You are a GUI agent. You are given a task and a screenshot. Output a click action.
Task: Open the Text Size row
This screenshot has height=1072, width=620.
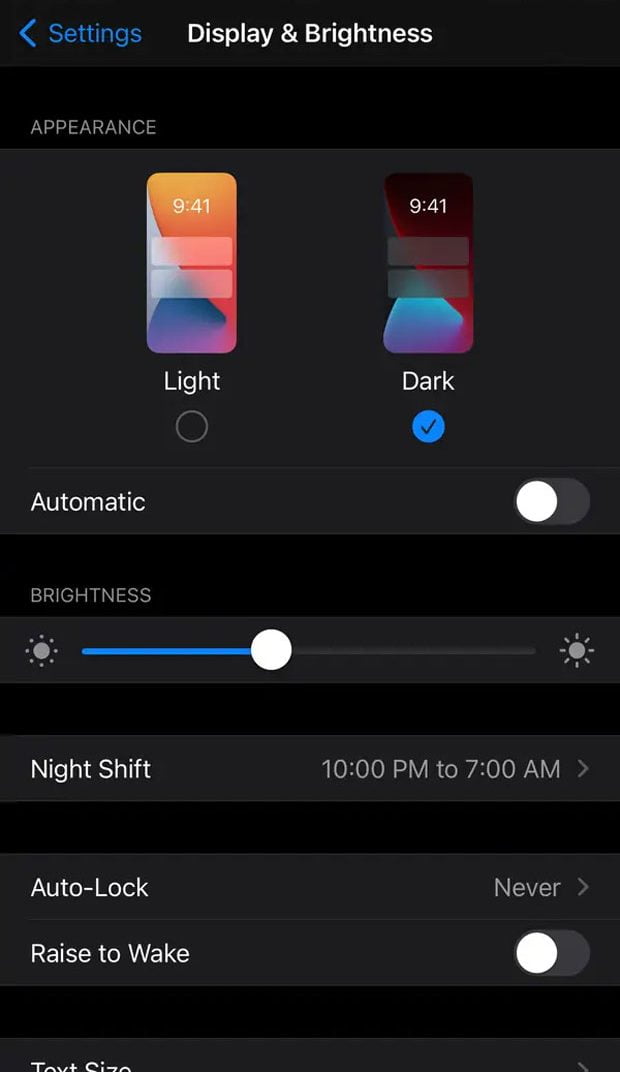point(310,1062)
